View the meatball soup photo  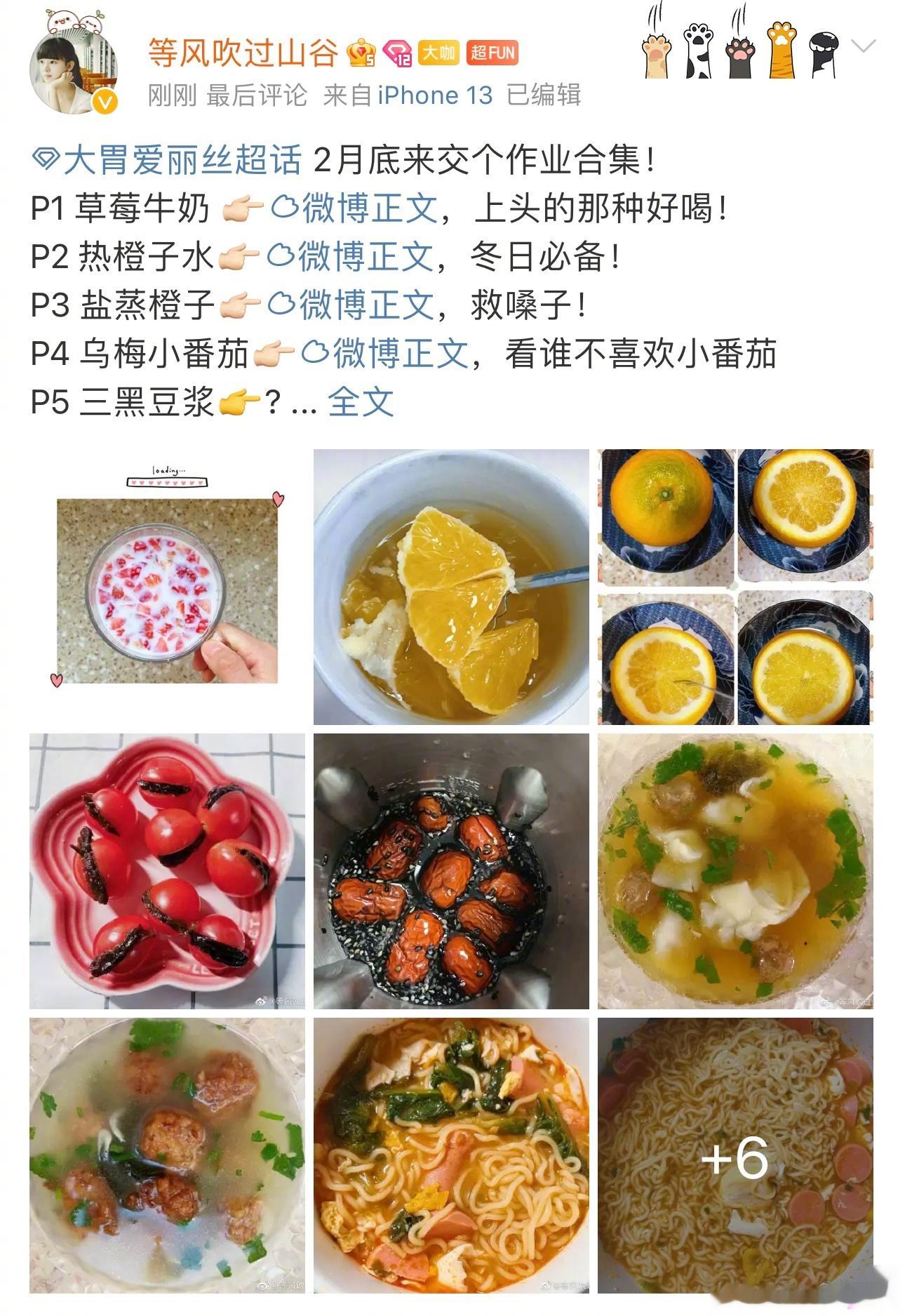pyautogui.click(x=167, y=1155)
